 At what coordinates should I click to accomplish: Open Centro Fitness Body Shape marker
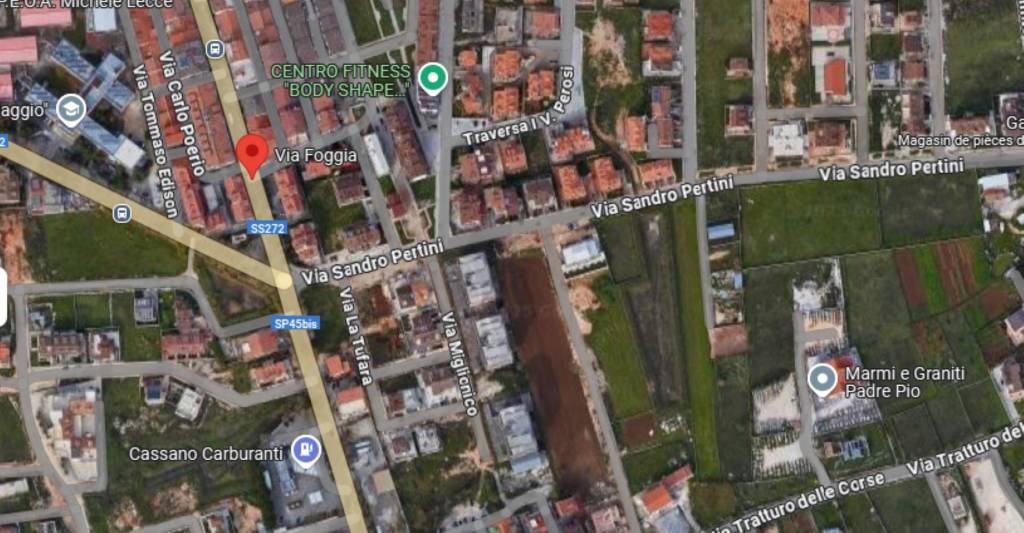(432, 77)
